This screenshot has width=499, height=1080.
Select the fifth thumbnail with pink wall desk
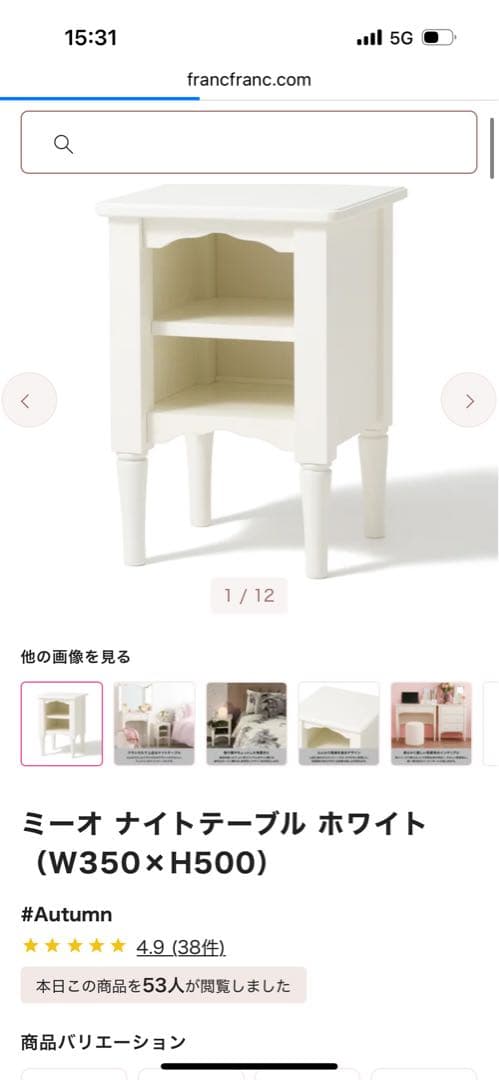click(x=431, y=724)
